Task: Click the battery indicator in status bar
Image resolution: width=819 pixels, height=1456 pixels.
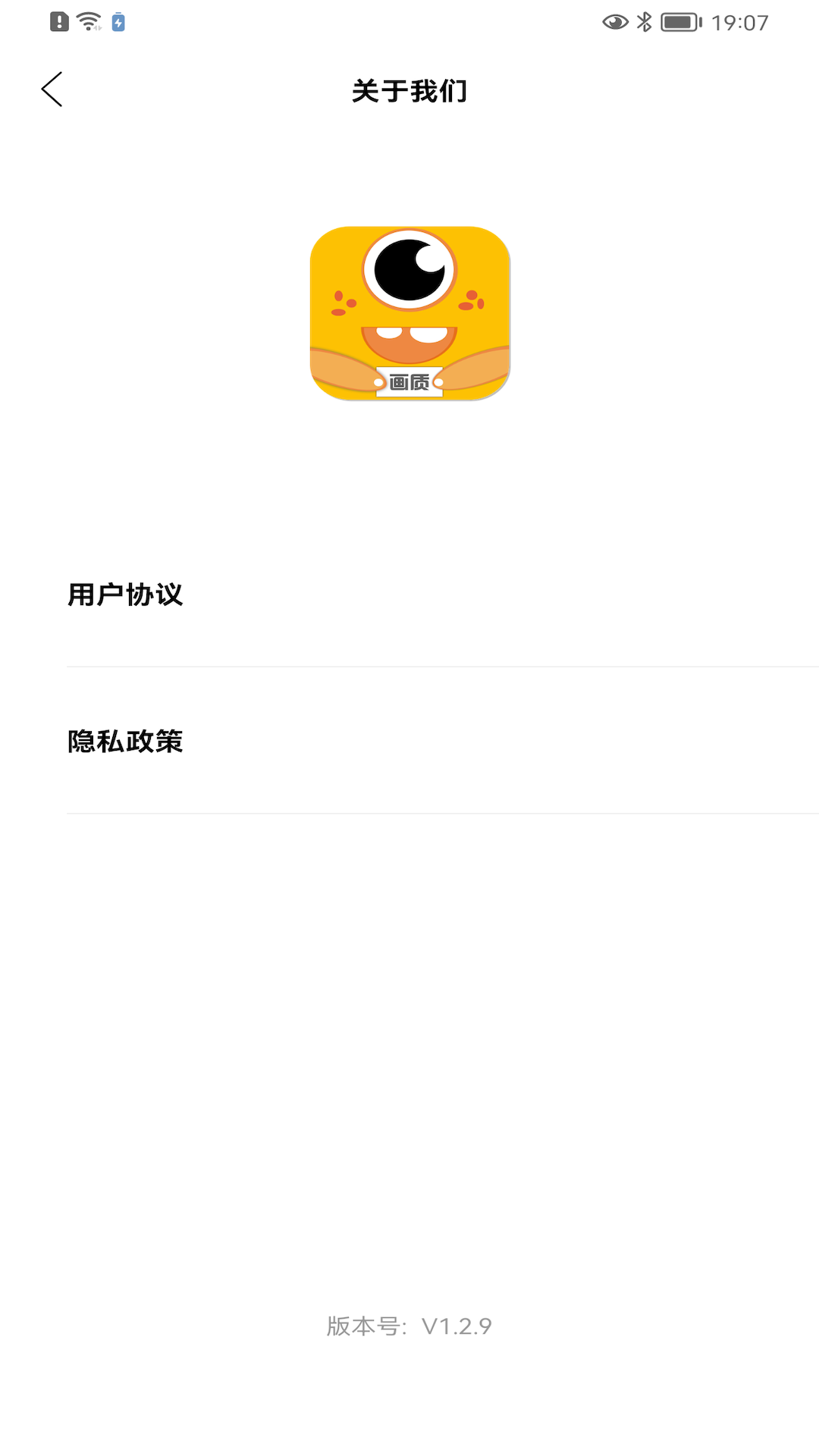Action: coord(677,21)
